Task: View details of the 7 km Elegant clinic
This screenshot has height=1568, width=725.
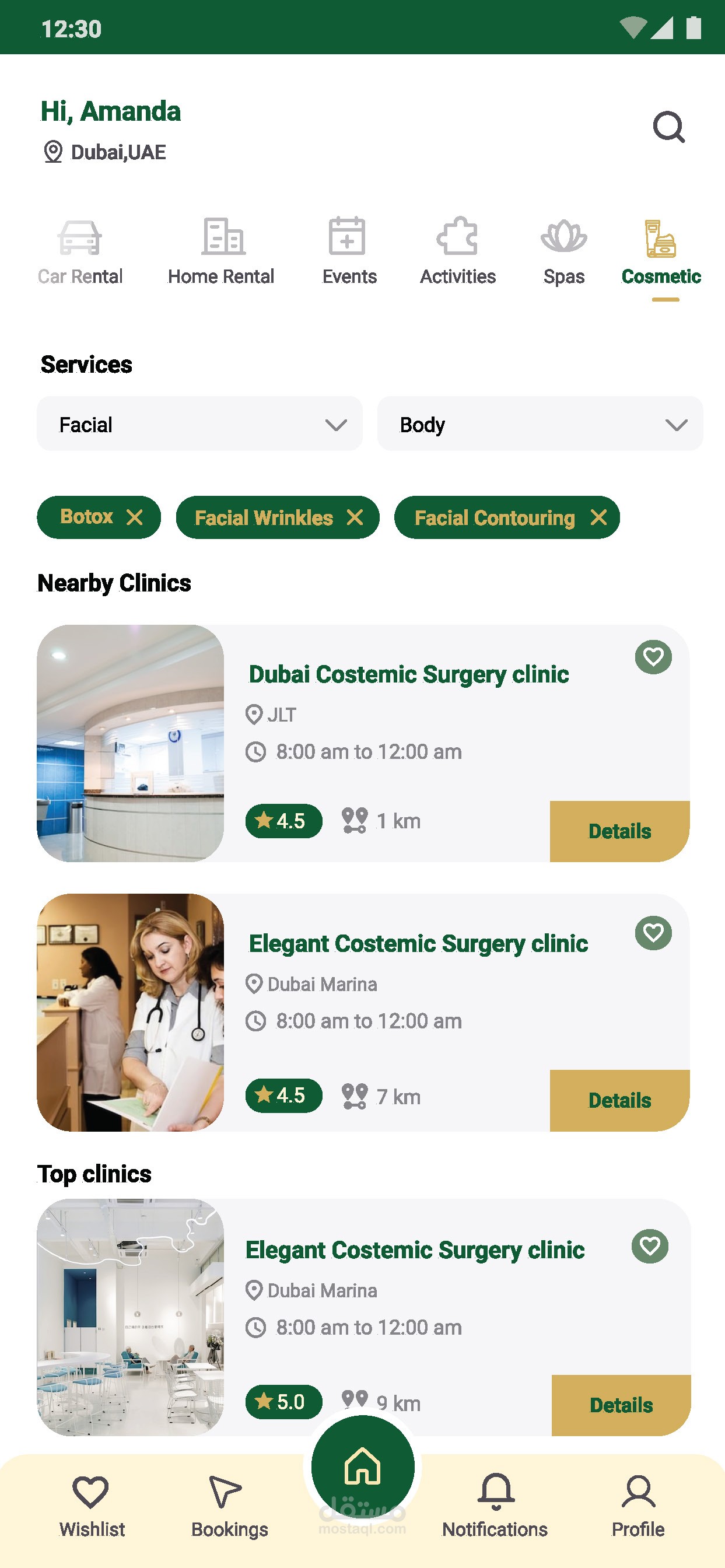Action: pyautogui.click(x=619, y=1101)
